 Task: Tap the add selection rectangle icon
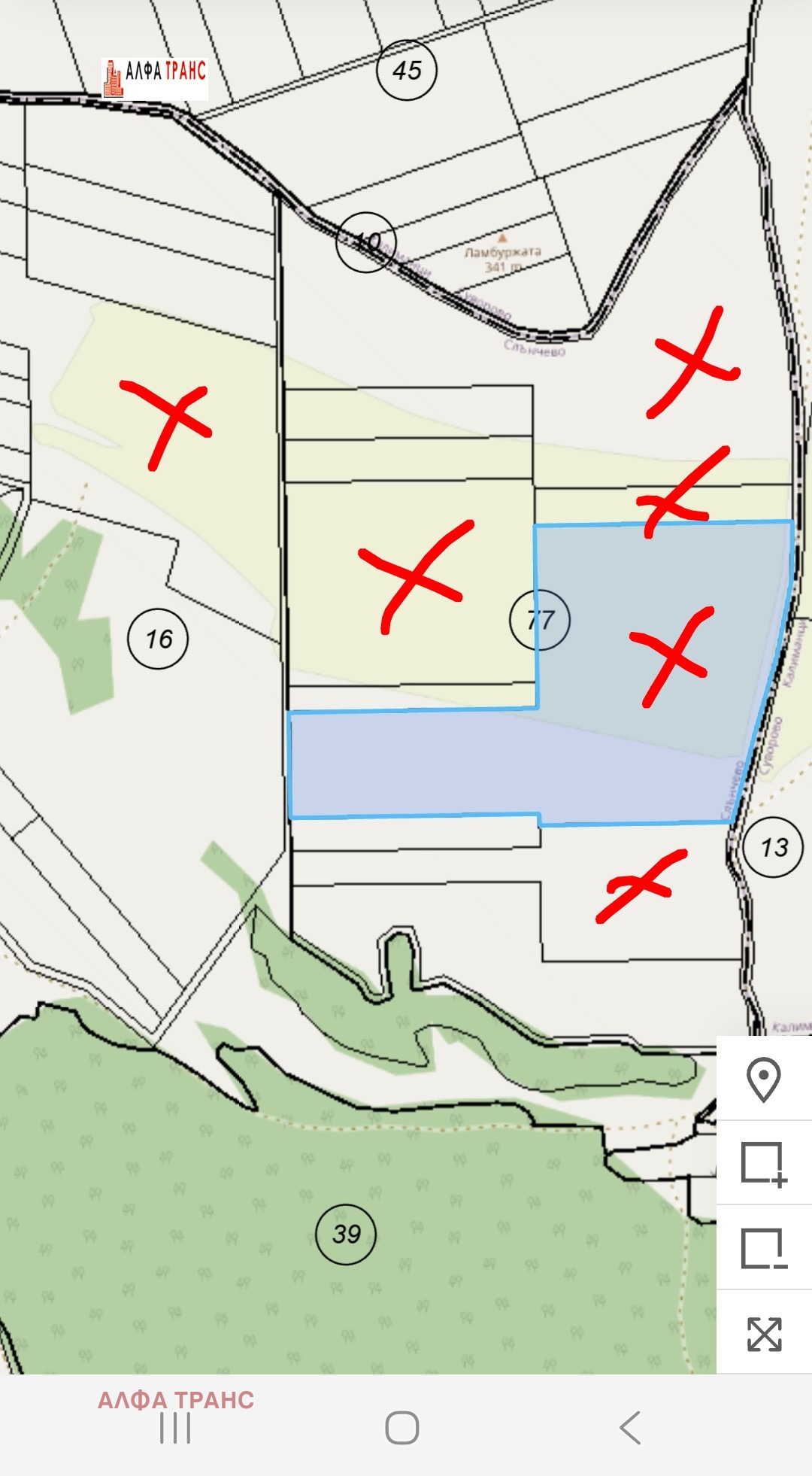pos(764,1164)
